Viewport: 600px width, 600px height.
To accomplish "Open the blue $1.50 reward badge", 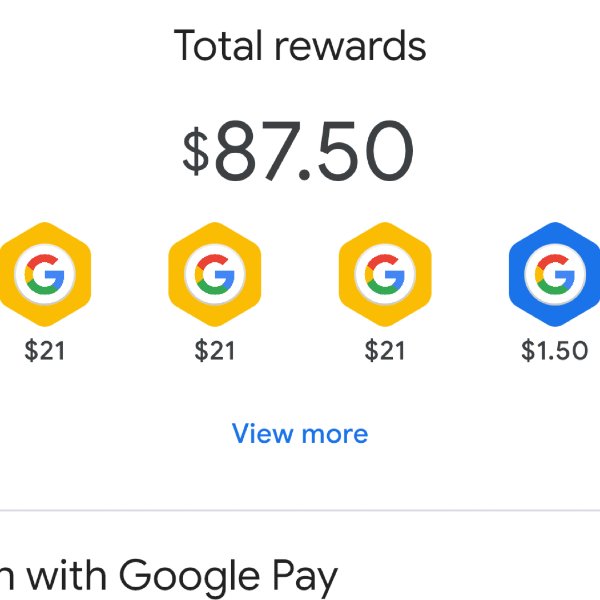I will (554, 273).
